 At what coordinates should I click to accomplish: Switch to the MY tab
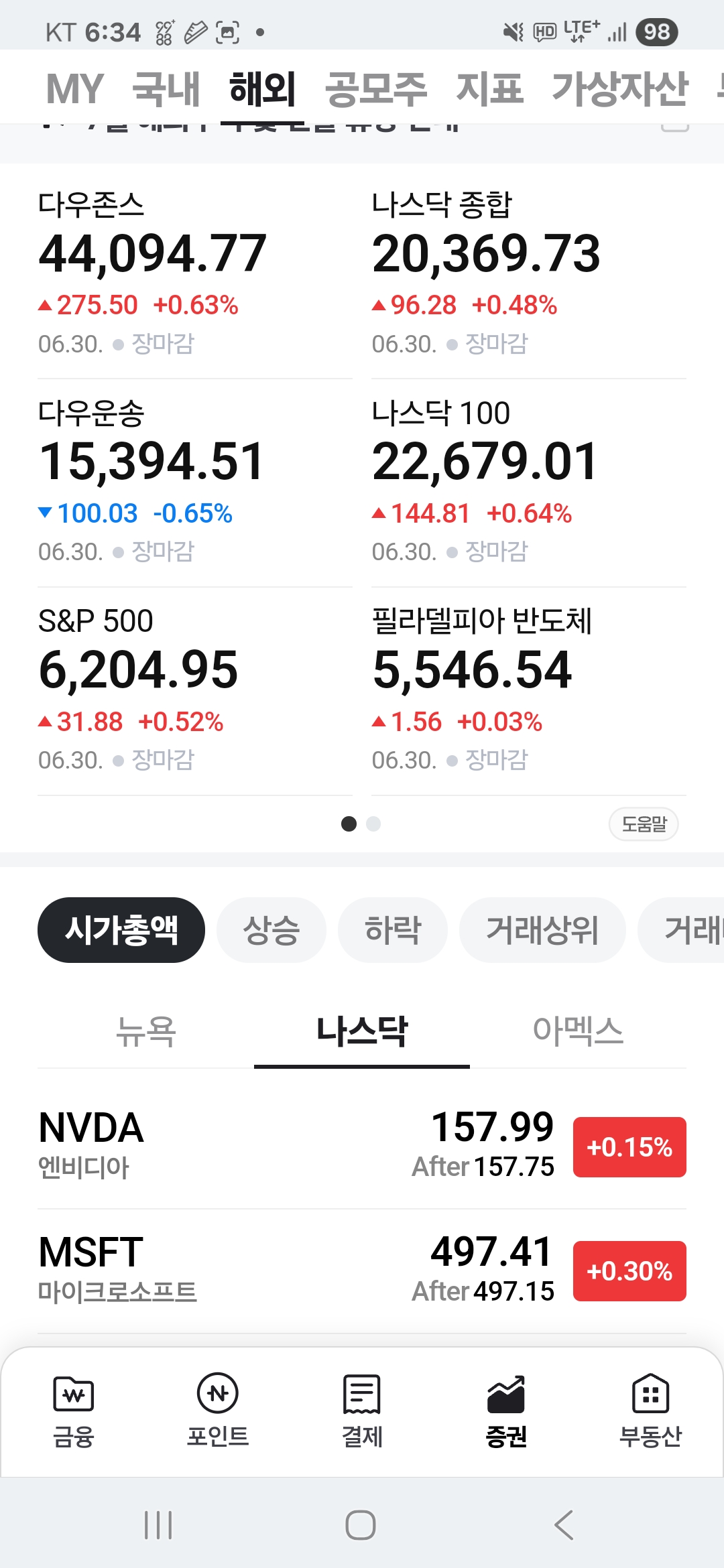click(74, 88)
